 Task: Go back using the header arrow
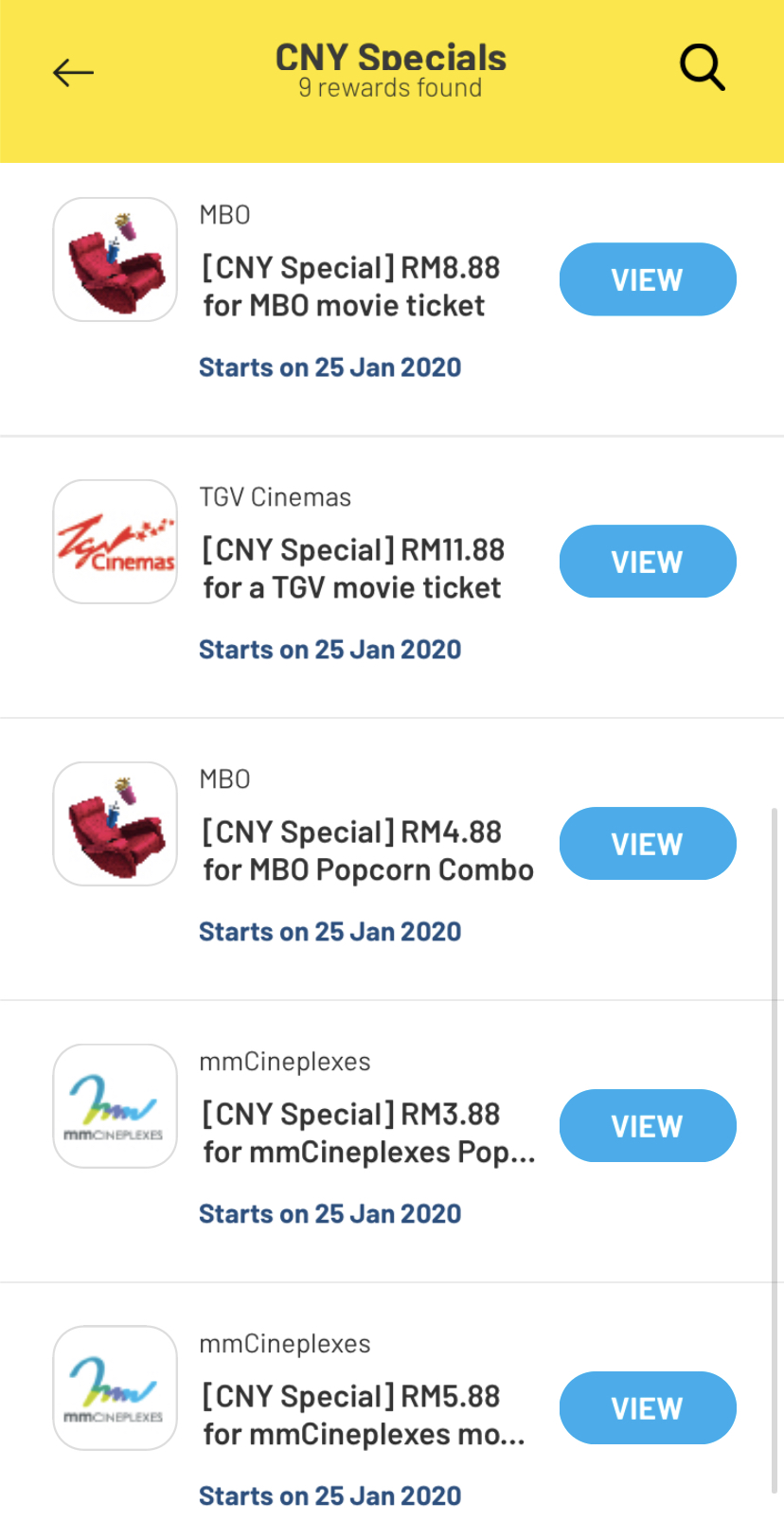click(x=73, y=72)
